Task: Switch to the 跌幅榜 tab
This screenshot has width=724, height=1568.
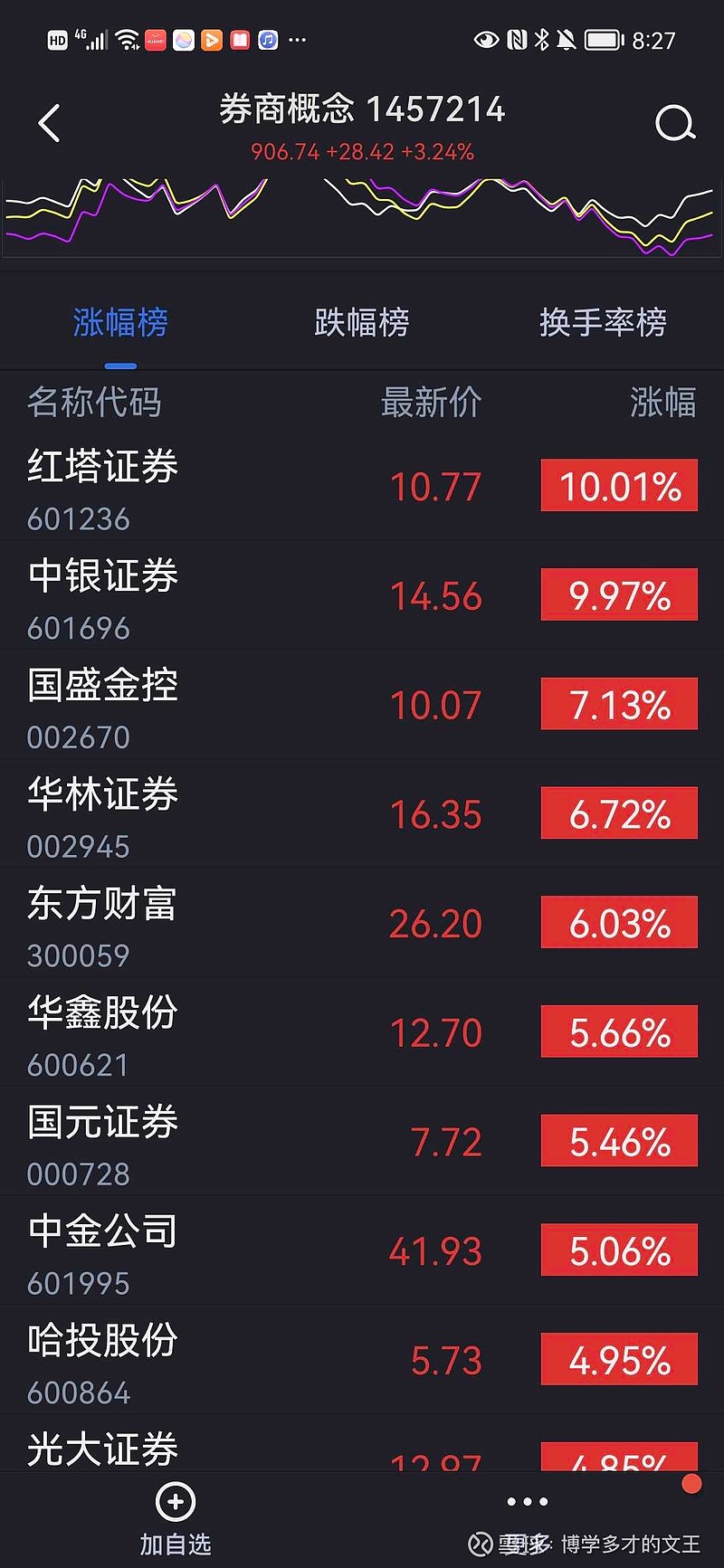Action: (362, 323)
